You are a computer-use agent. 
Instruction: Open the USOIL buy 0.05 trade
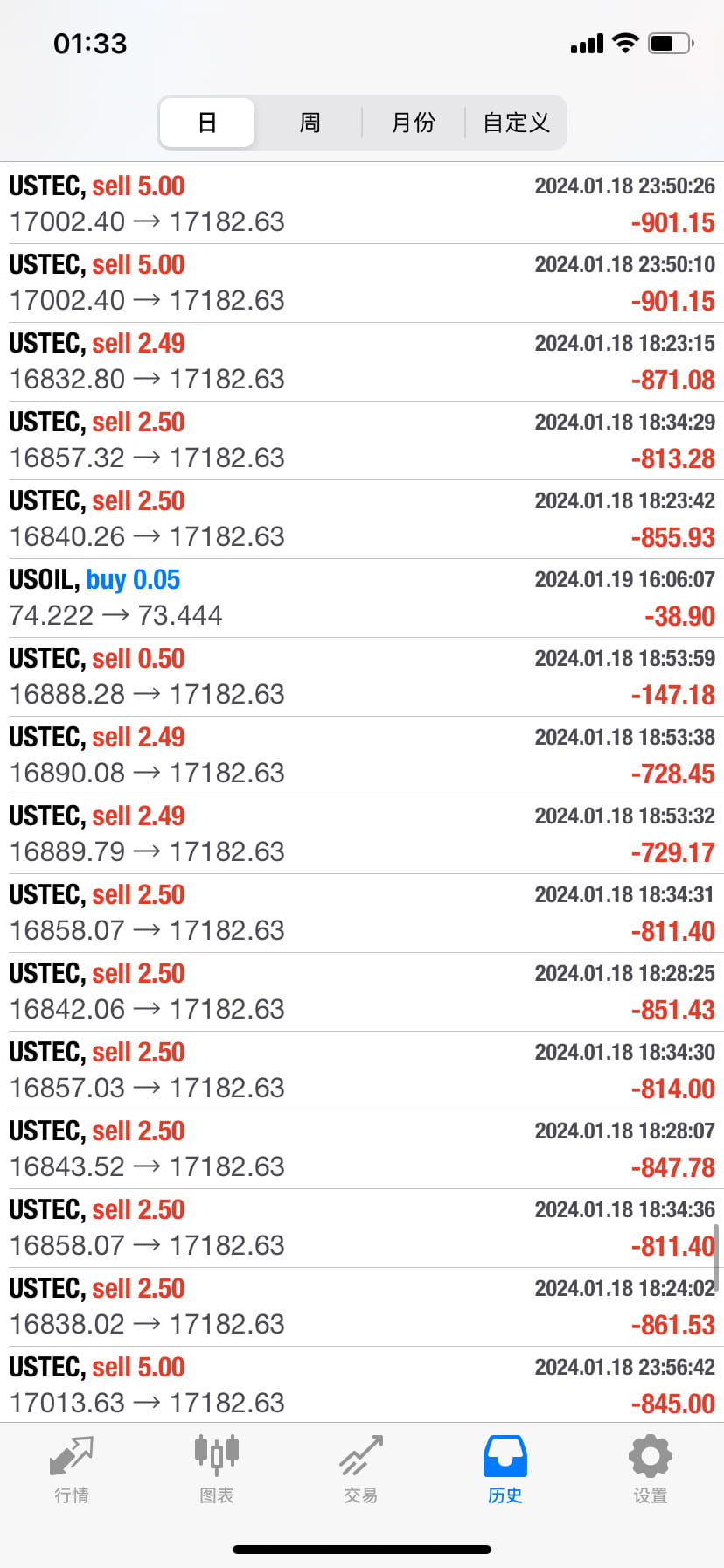pyautogui.click(x=362, y=598)
